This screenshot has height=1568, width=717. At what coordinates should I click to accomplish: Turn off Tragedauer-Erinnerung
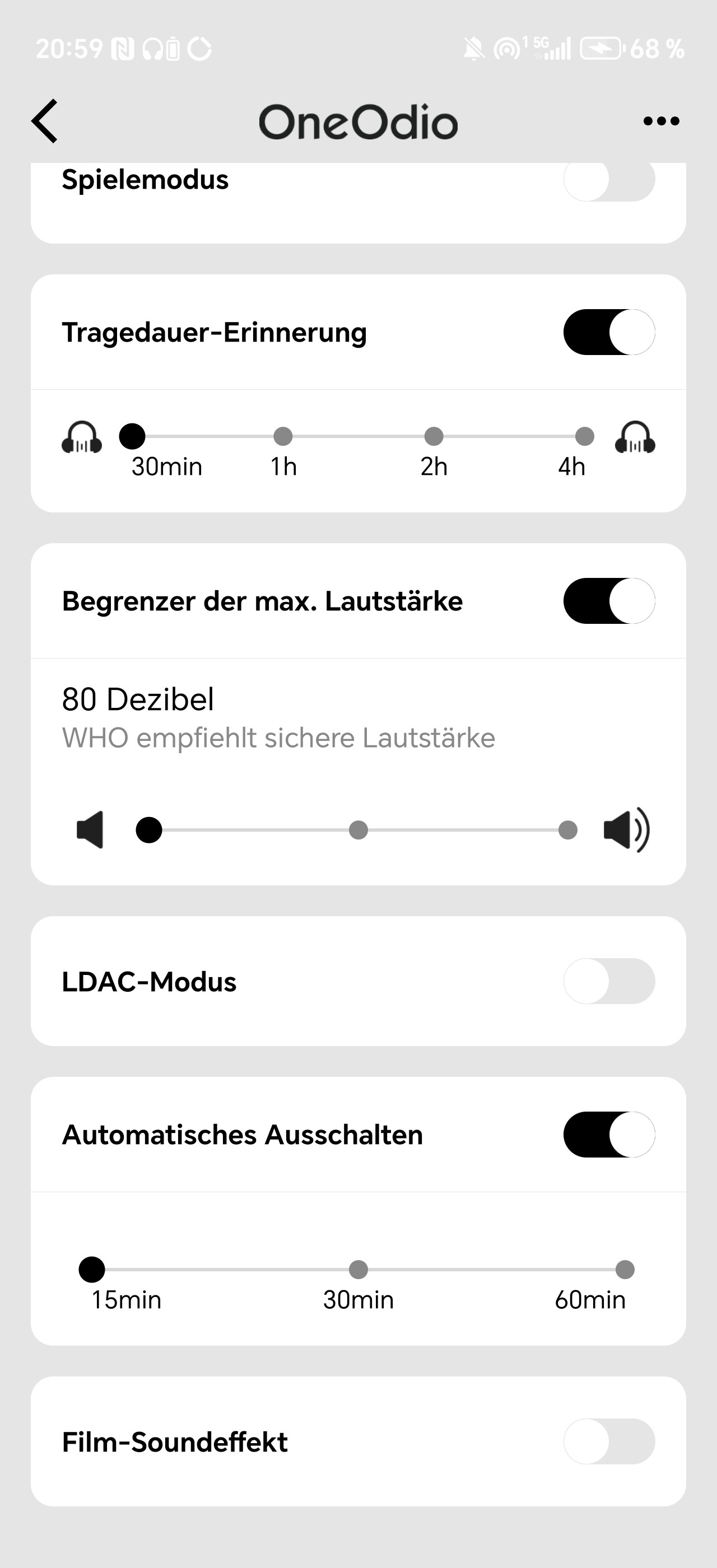[x=609, y=332]
